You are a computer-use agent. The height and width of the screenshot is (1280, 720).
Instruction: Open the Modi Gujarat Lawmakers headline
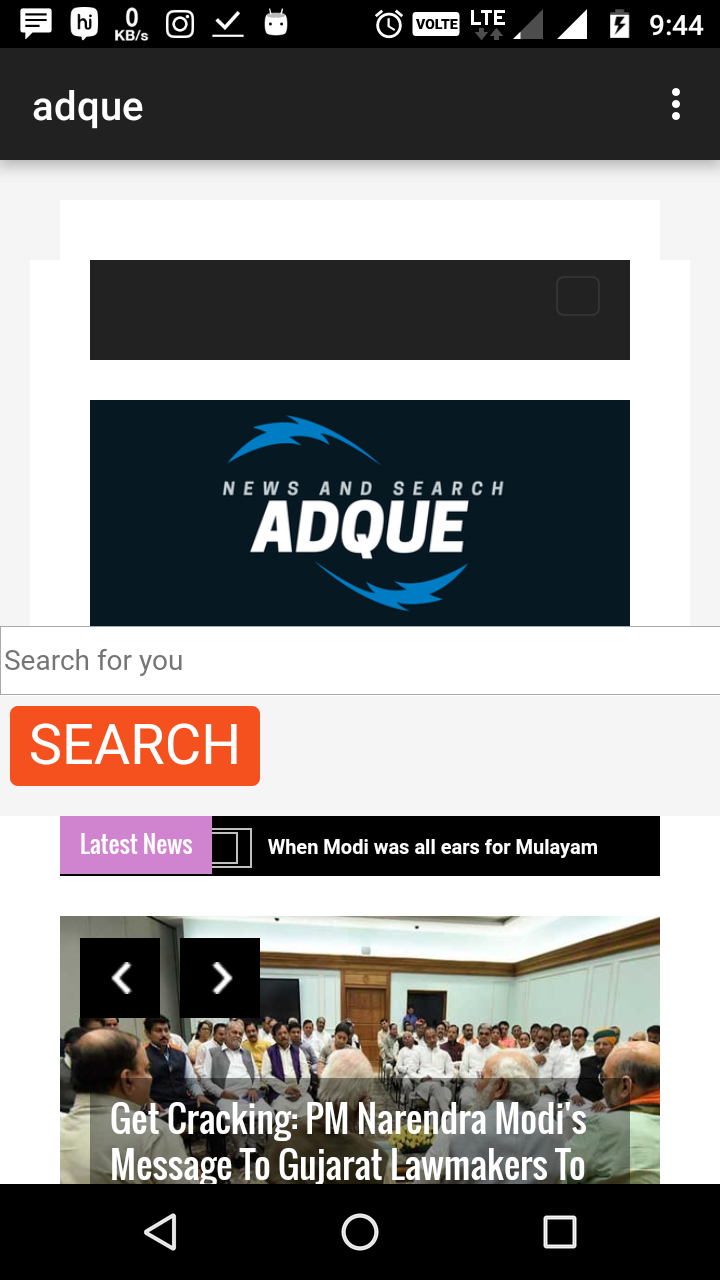[350, 1140]
